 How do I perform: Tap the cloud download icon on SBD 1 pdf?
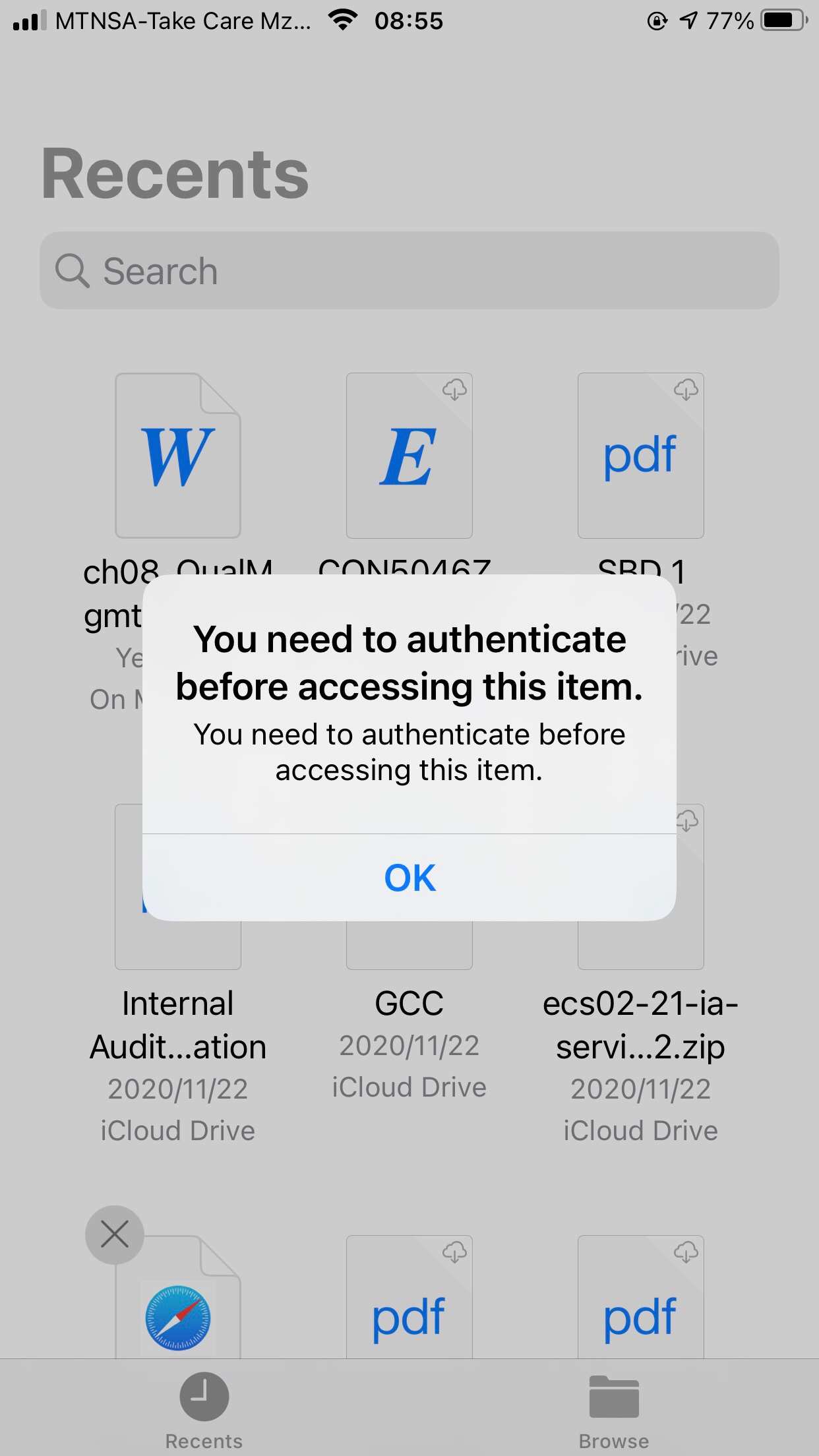[686, 390]
